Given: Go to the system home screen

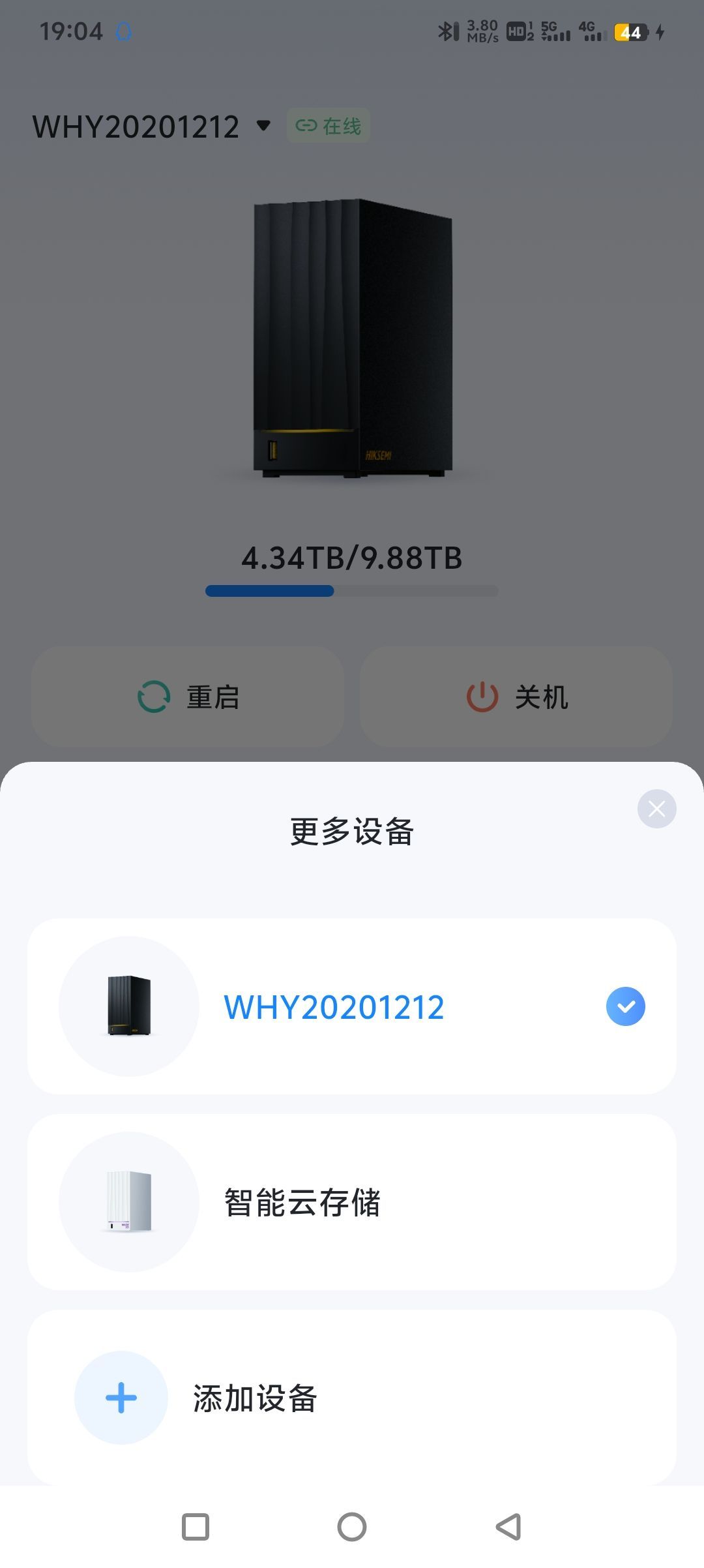Looking at the screenshot, I should click(352, 1527).
